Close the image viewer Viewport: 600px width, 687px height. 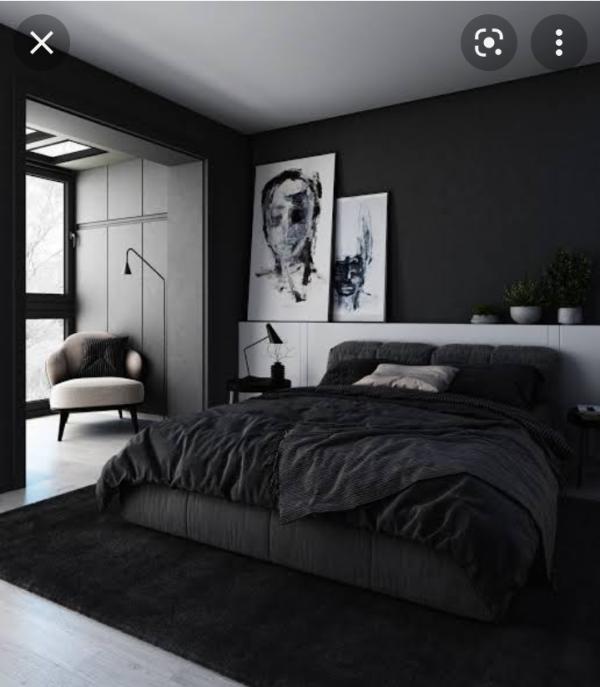coord(41,42)
